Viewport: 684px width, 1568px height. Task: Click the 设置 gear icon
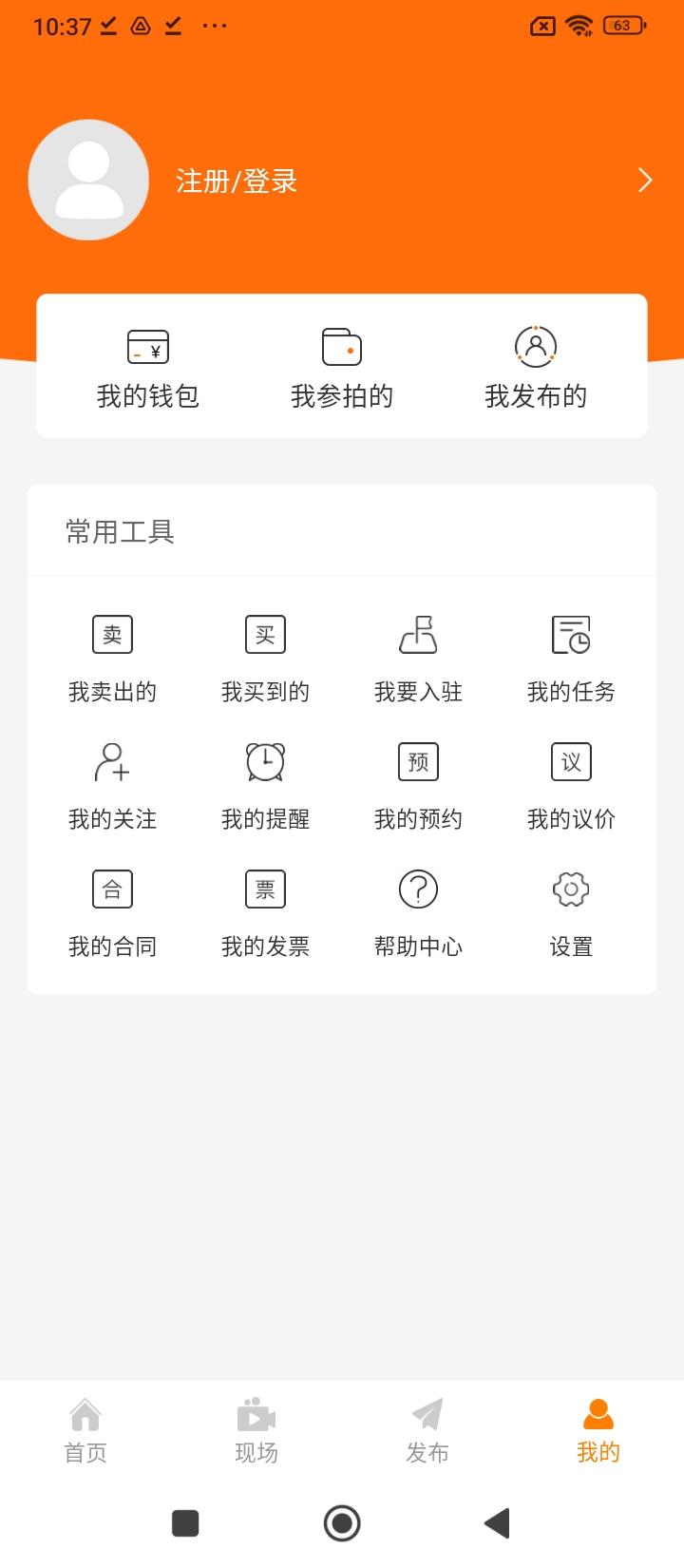click(570, 889)
